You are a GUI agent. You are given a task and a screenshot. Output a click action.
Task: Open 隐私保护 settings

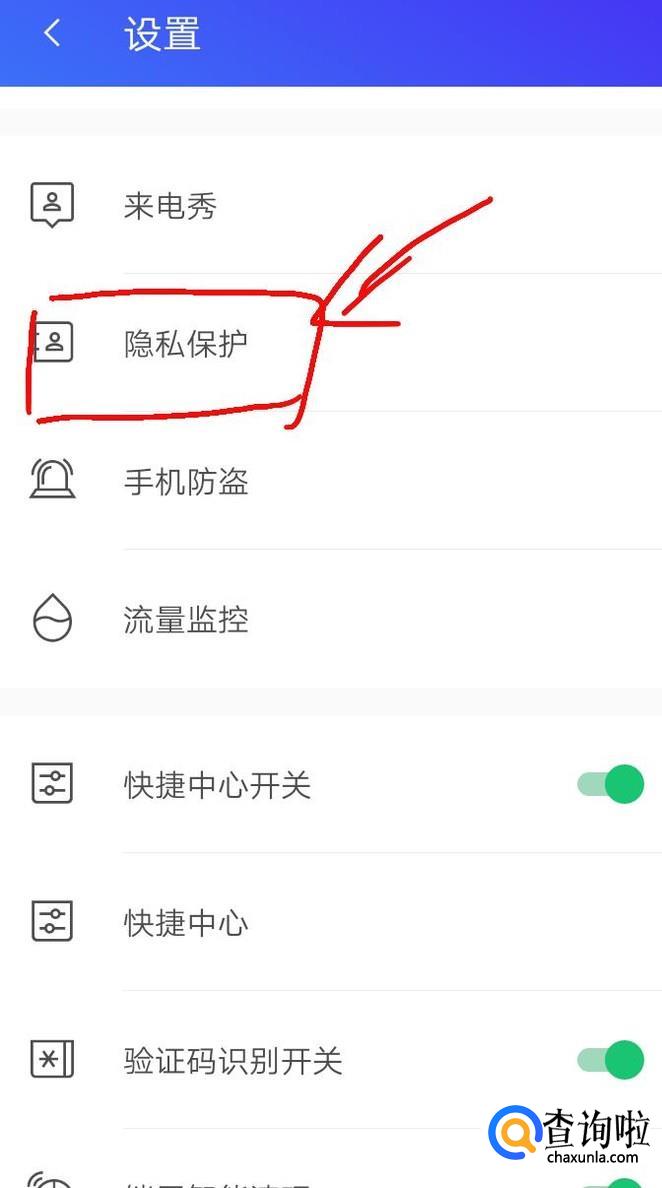[x=331, y=343]
